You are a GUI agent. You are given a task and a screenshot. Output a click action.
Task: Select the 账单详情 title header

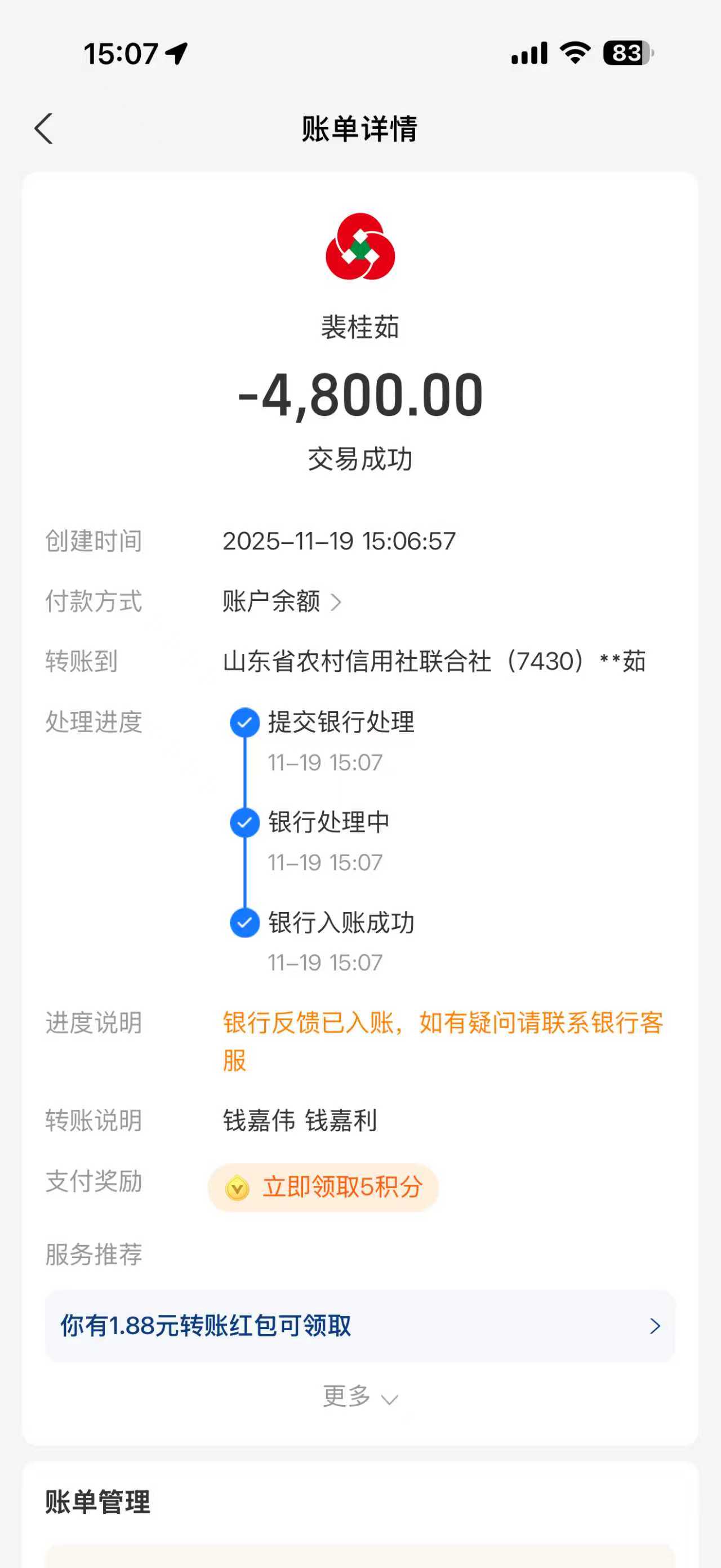coord(360,129)
